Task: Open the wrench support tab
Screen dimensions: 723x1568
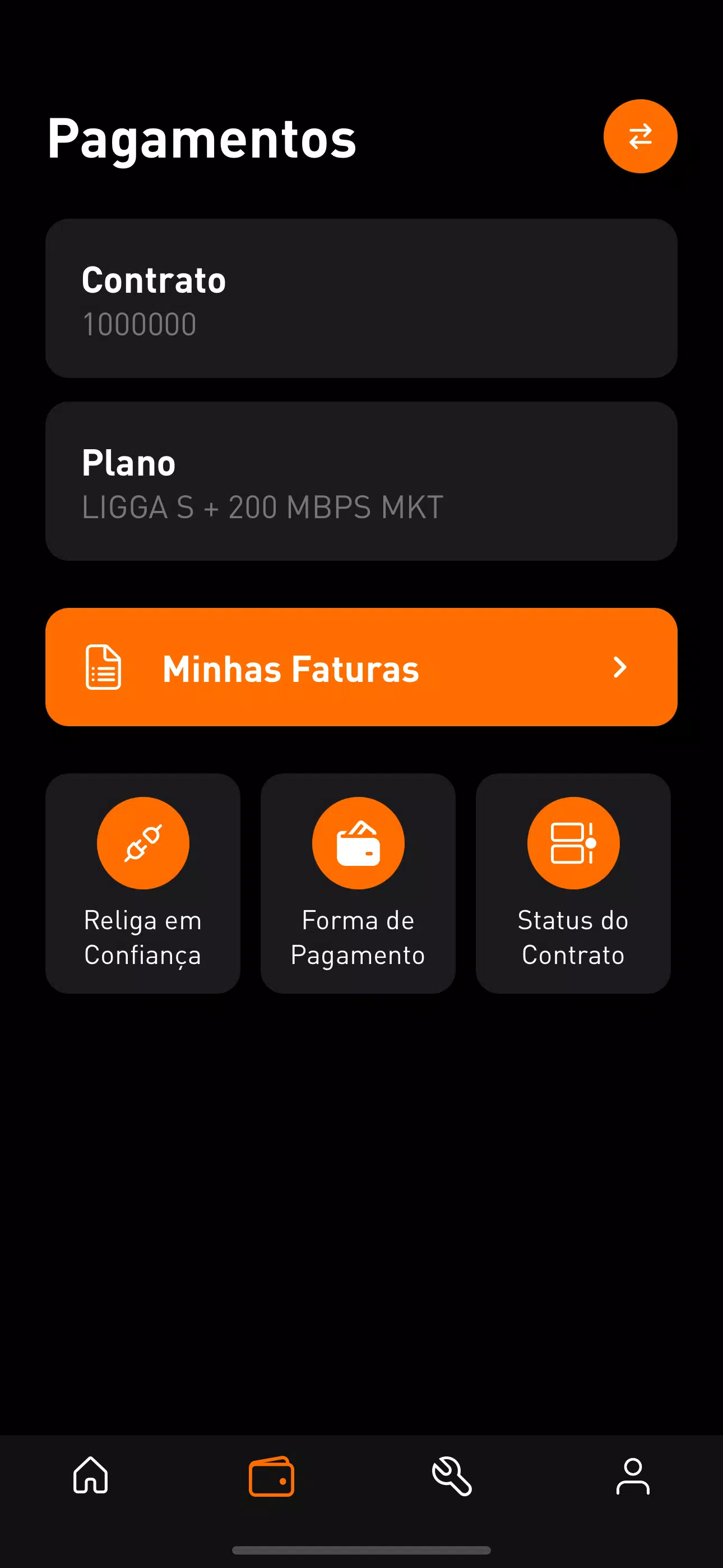Action: pyautogui.click(x=452, y=1475)
